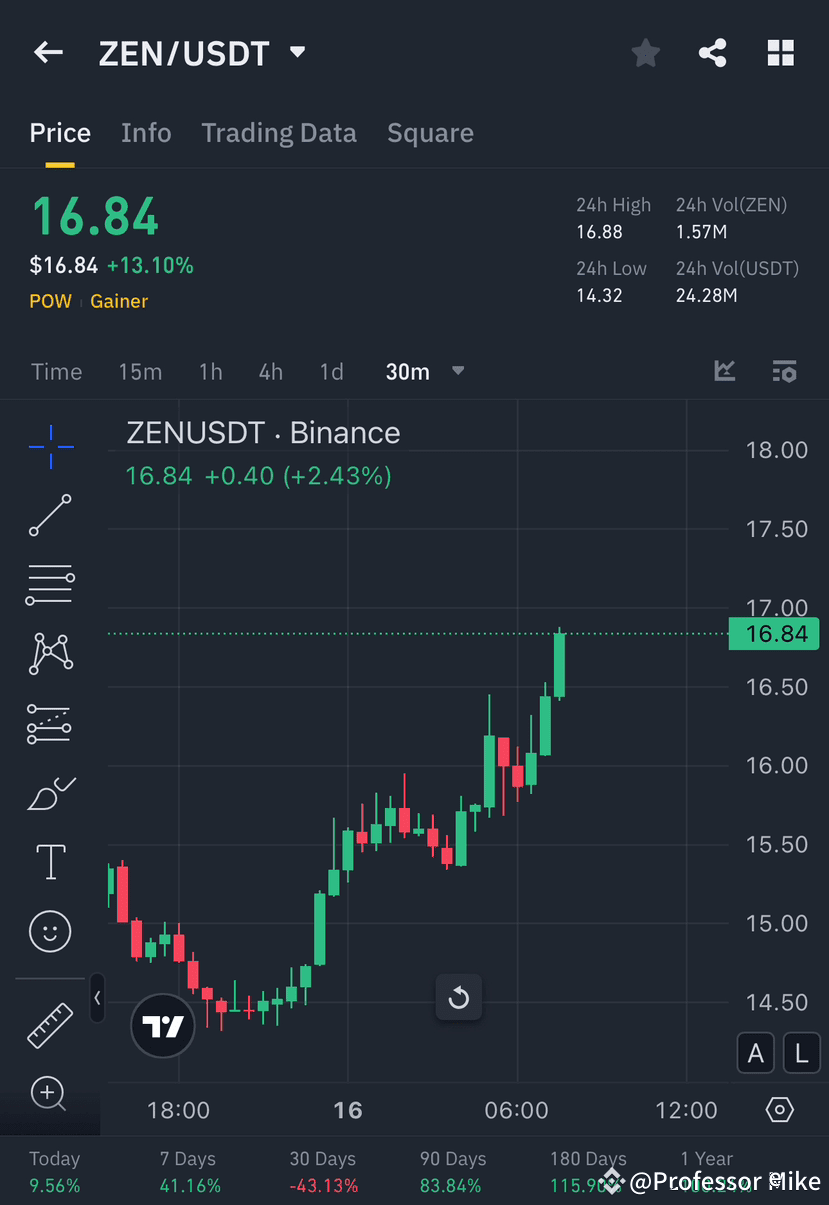Open the XABCD pattern tool

coord(49,652)
